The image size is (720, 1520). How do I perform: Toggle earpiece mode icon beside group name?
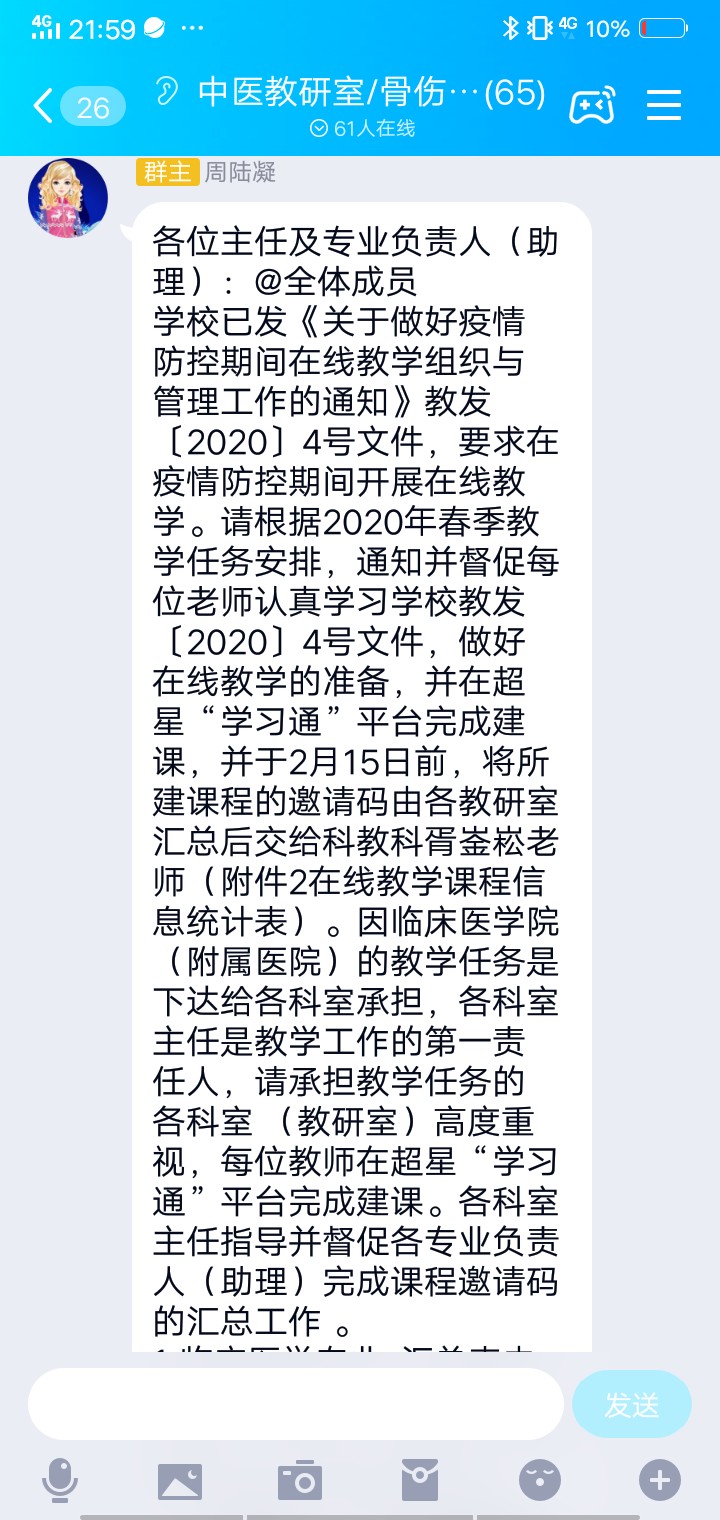(167, 92)
